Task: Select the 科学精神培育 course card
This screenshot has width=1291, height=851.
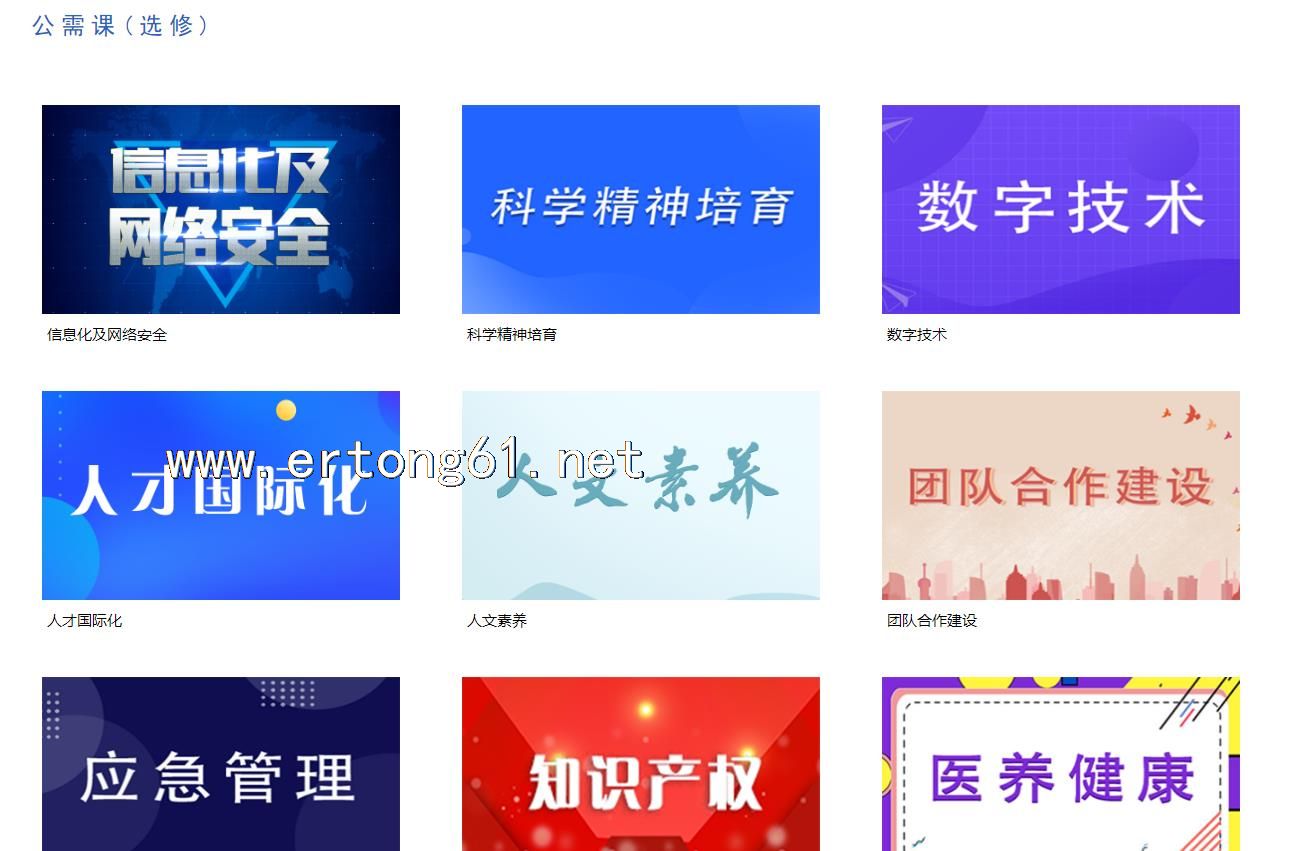Action: pyautogui.click(x=640, y=209)
